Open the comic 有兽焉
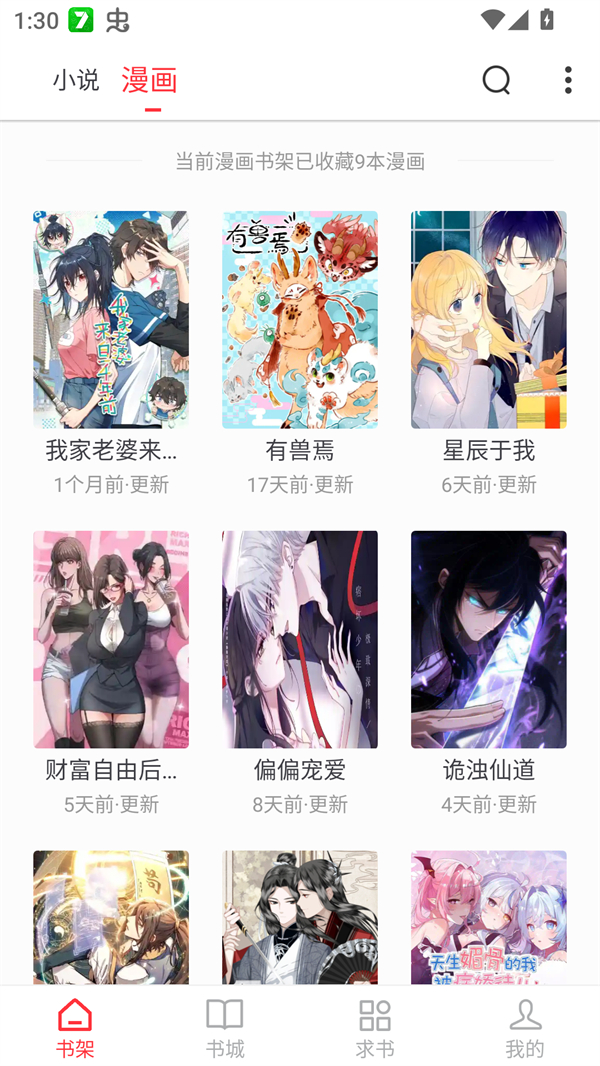Viewport: 600px width, 1066px height. coord(300,320)
